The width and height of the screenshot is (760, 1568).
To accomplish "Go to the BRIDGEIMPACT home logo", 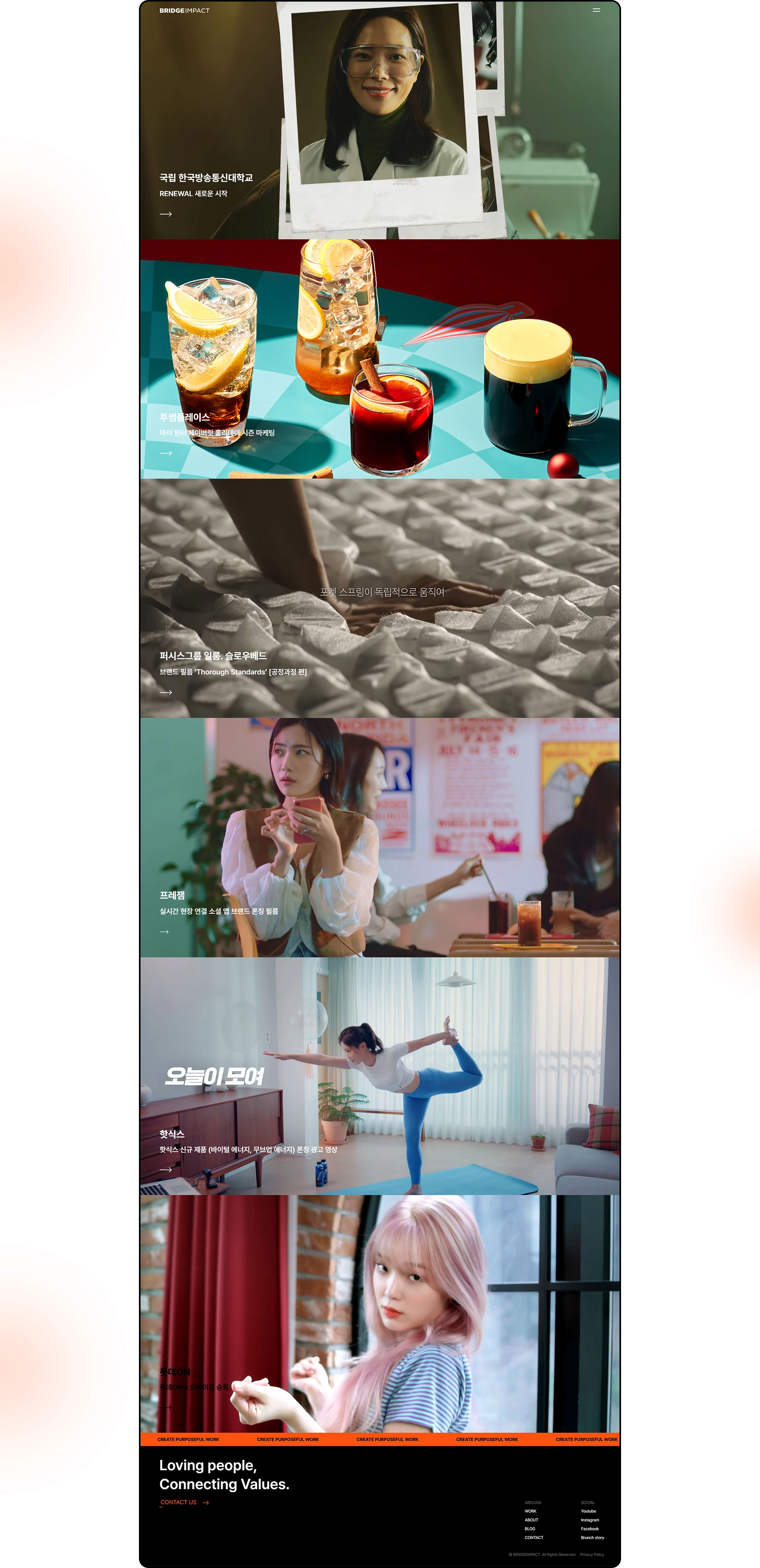I will [184, 10].
